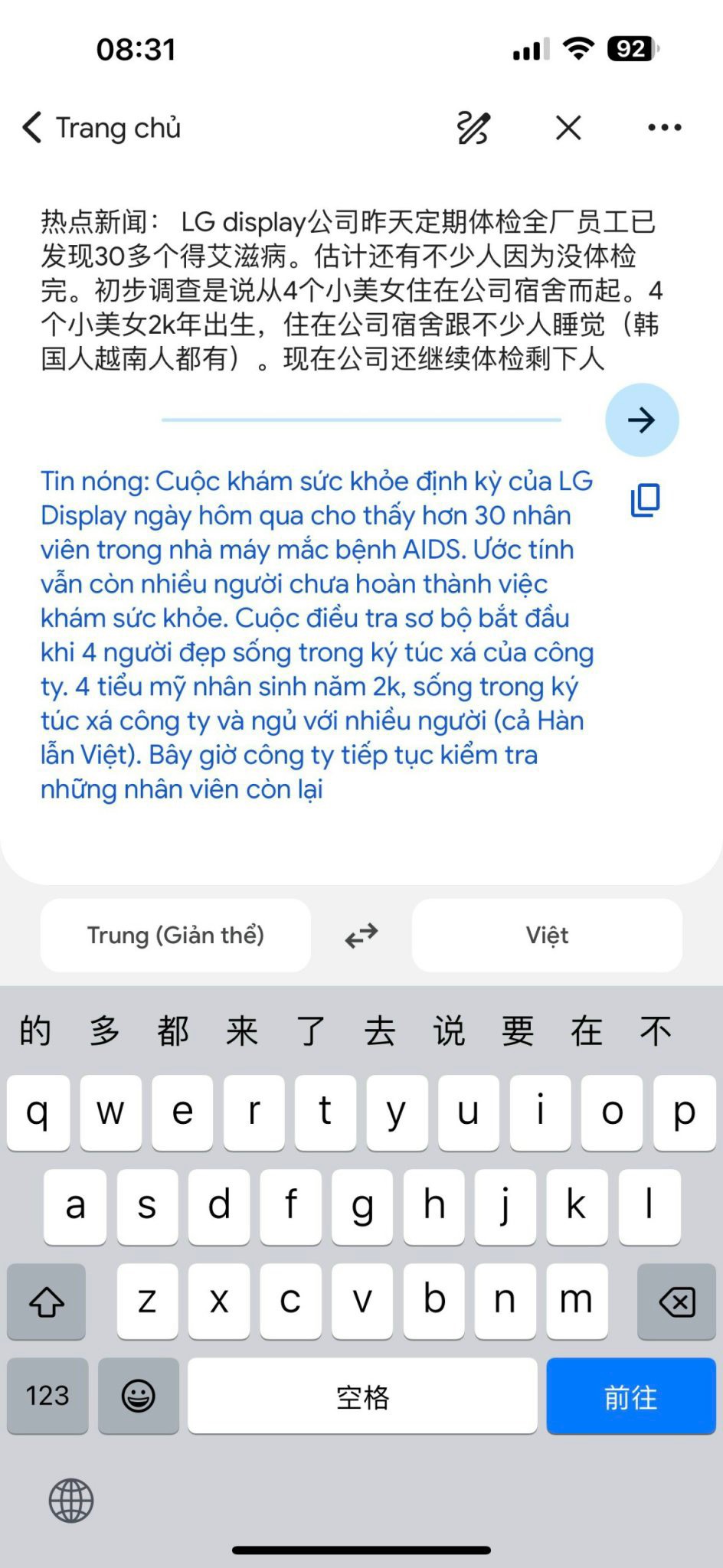Clear the entered Chinese text
Image resolution: width=723 pixels, height=1568 pixels.
(x=568, y=128)
